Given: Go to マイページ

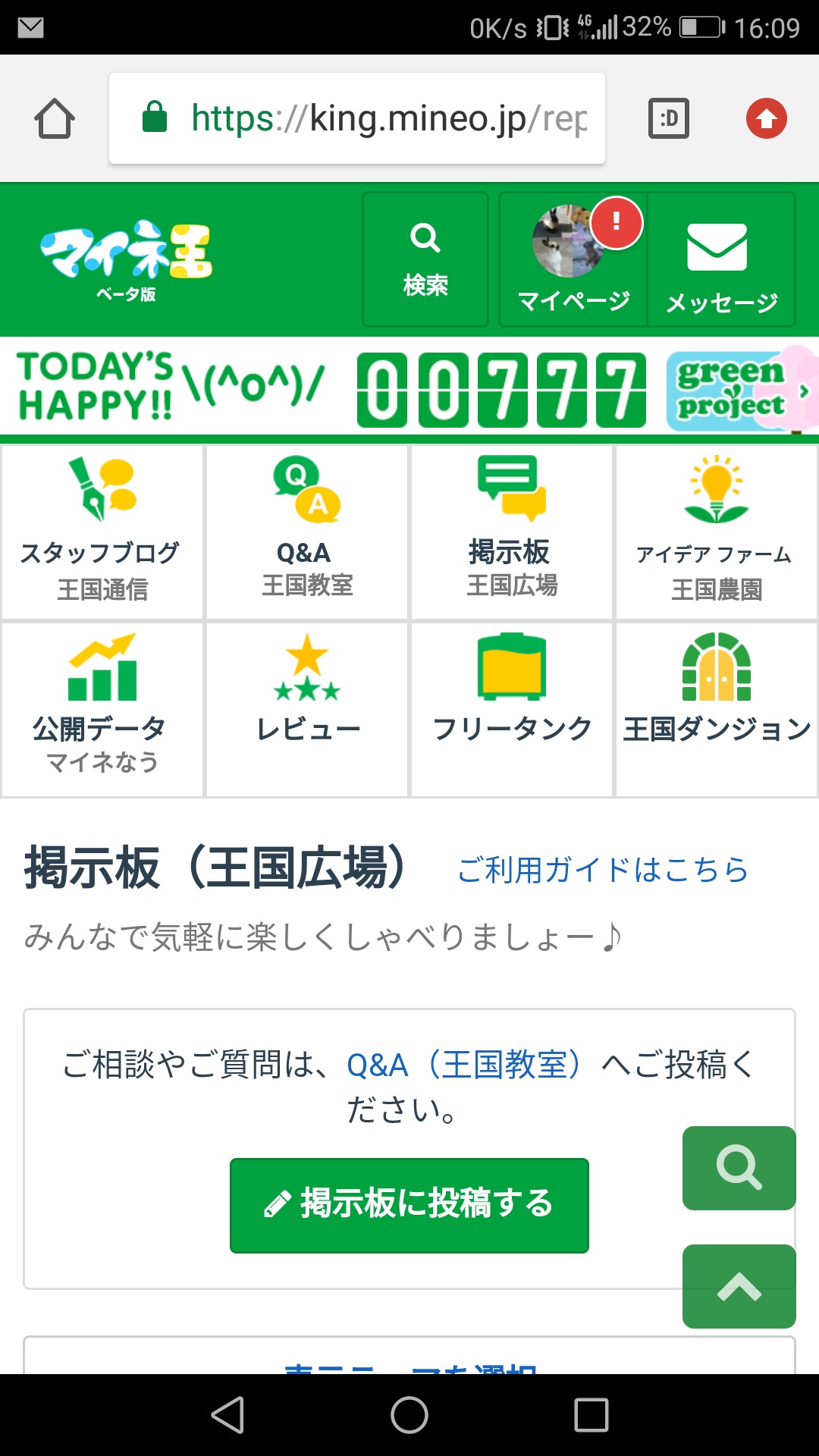Looking at the screenshot, I should pos(573,259).
